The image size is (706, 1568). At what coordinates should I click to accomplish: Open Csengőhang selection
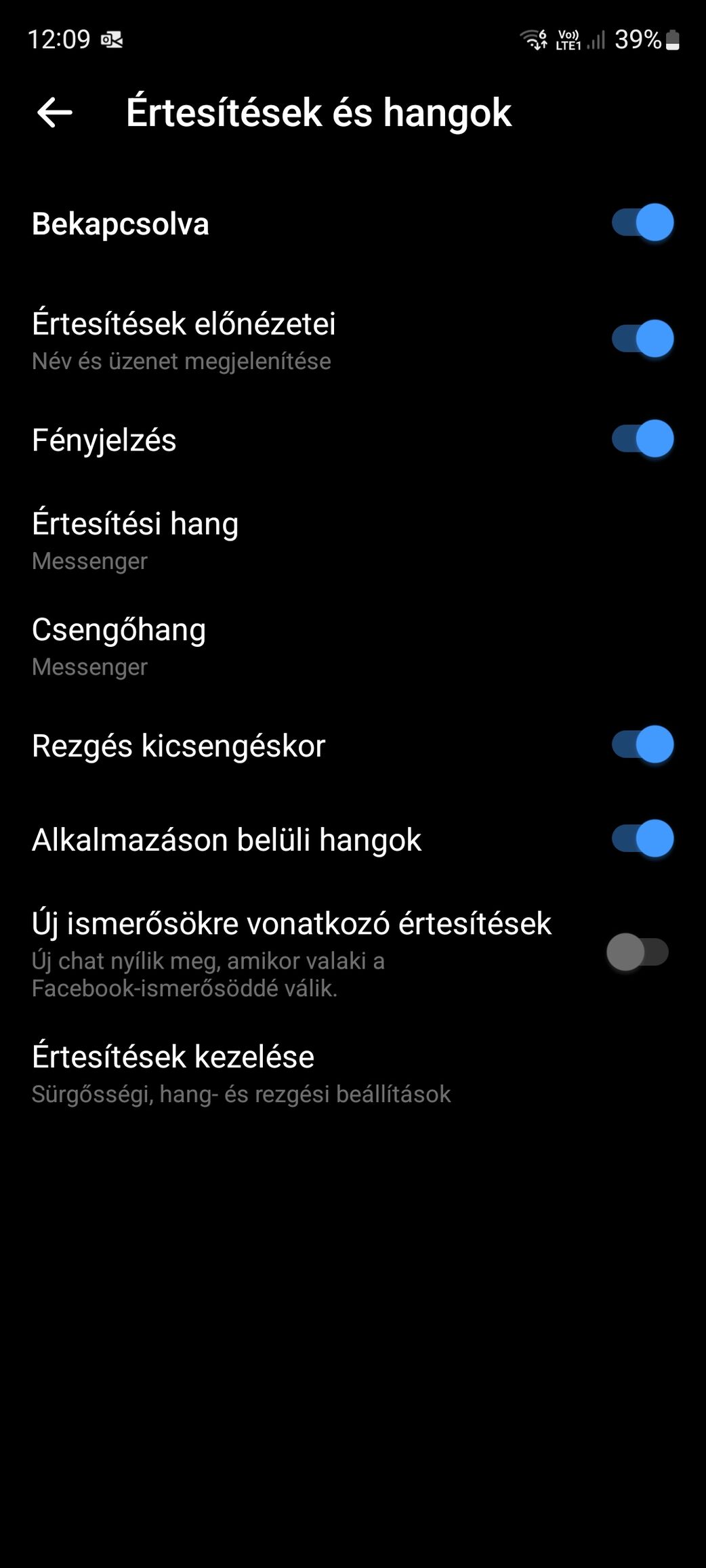353,646
